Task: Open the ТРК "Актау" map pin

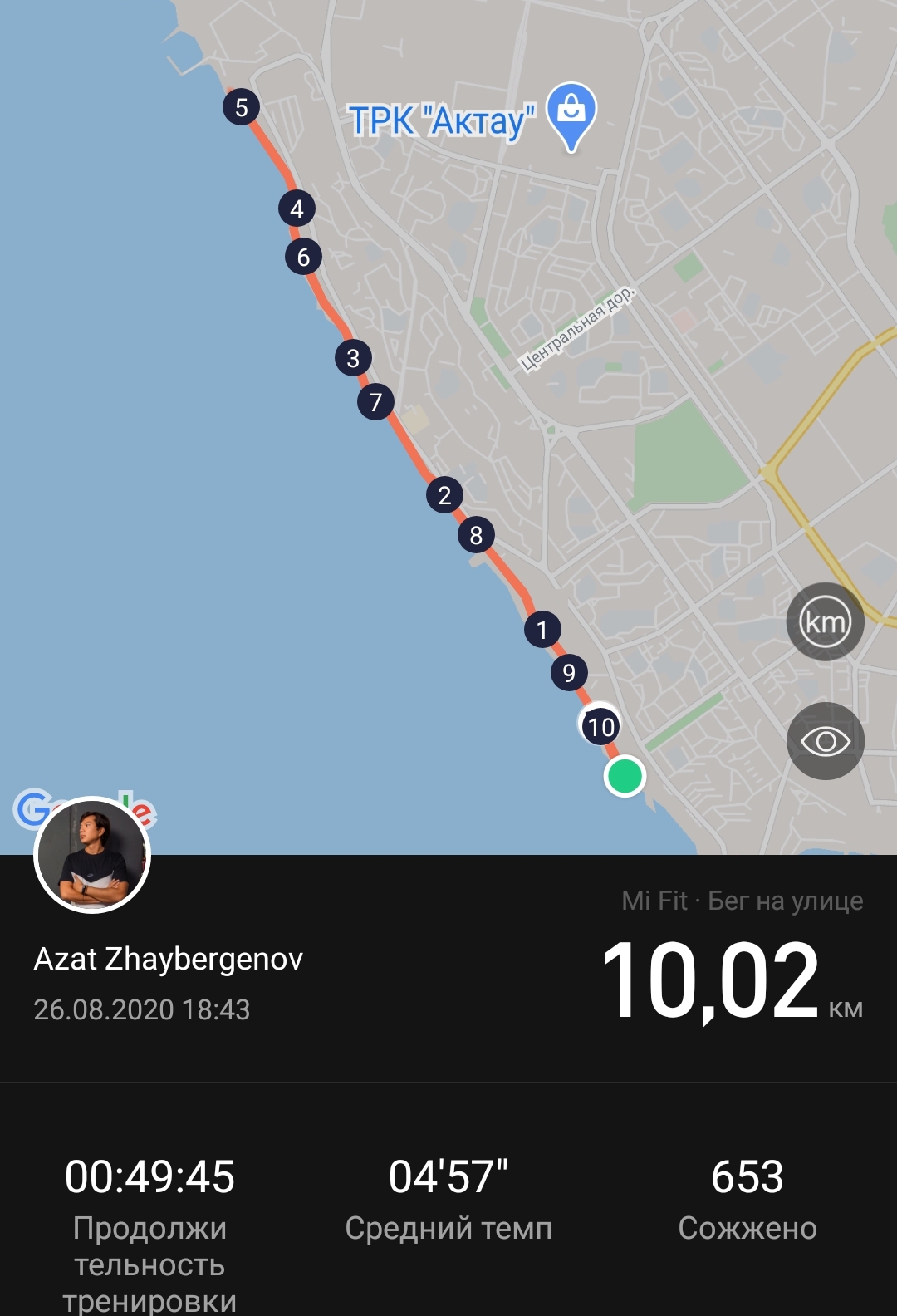Action: coord(571,113)
